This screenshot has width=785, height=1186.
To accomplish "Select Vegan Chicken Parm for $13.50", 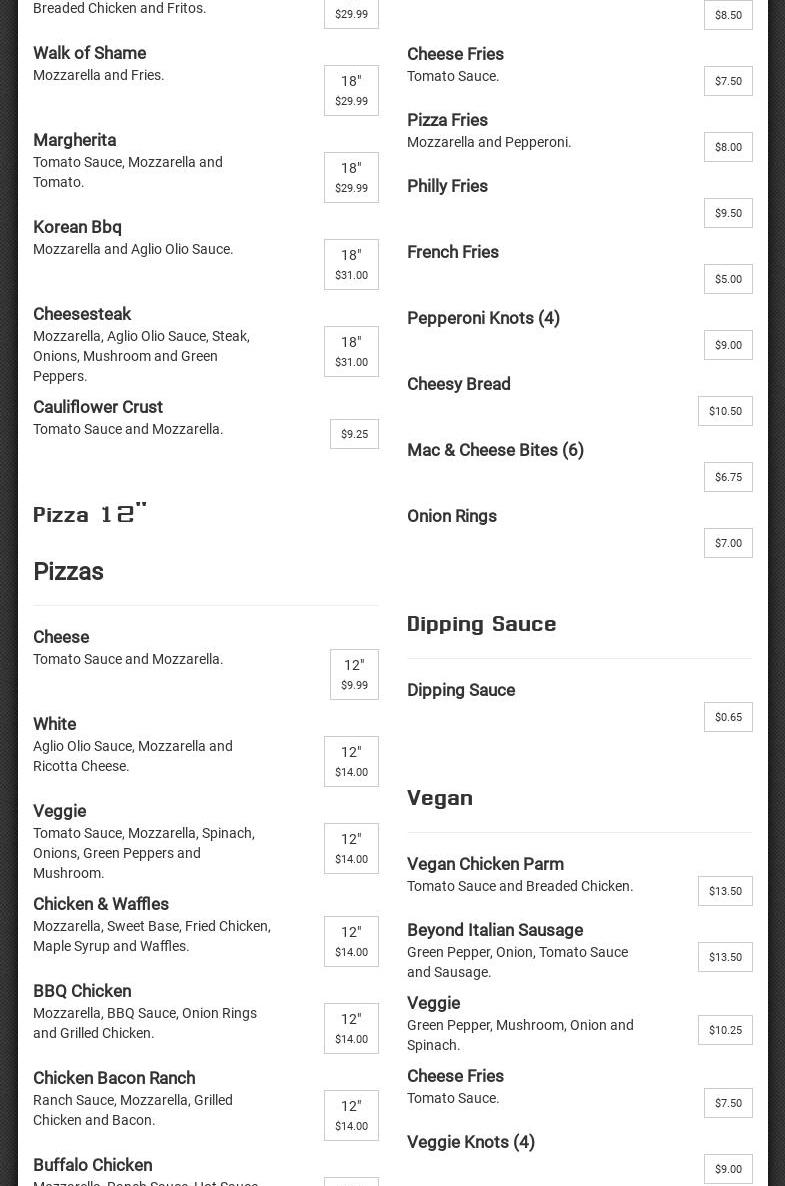I will (725, 891).
